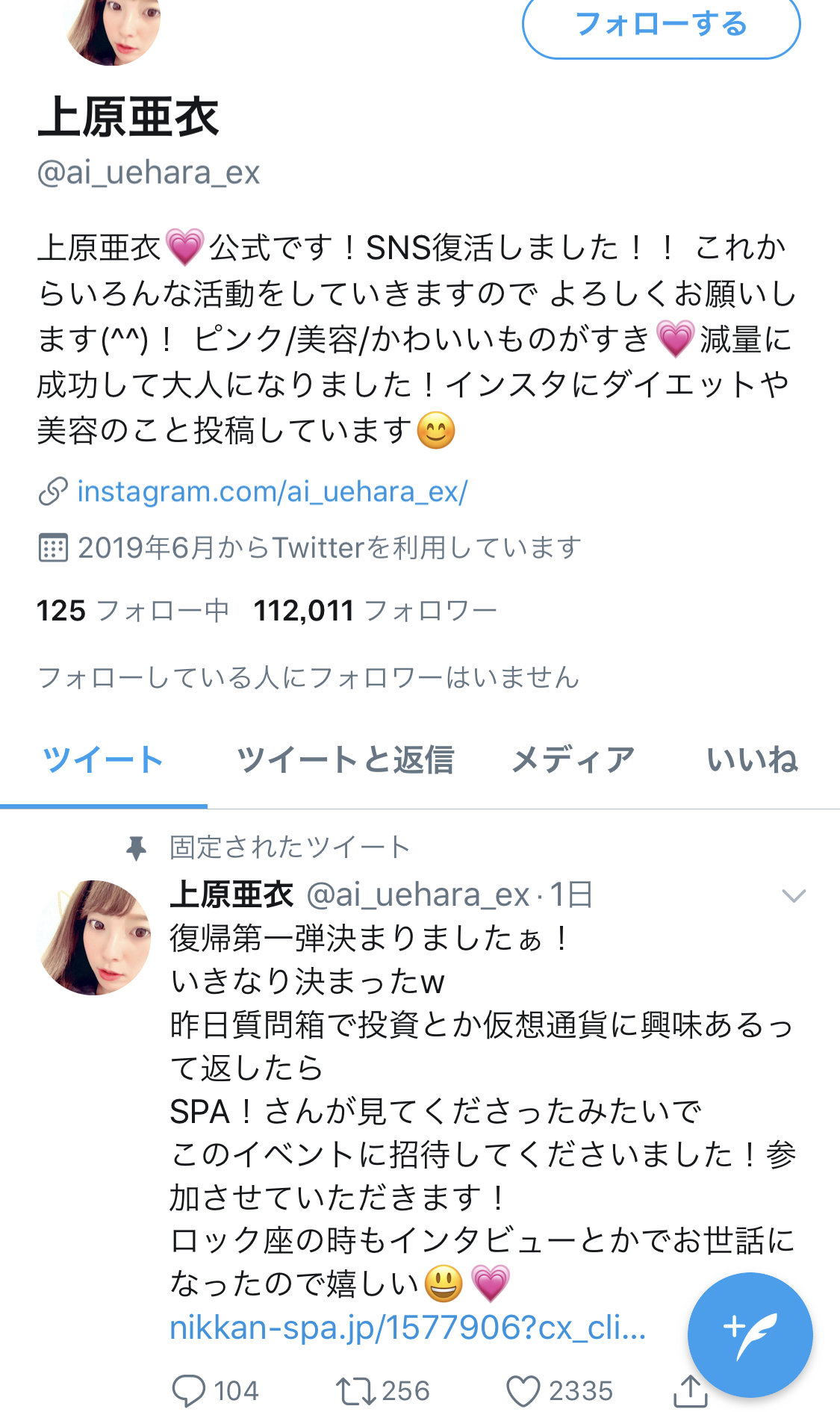Switch to the いいね tab
840x1412 pixels.
pos(752,760)
